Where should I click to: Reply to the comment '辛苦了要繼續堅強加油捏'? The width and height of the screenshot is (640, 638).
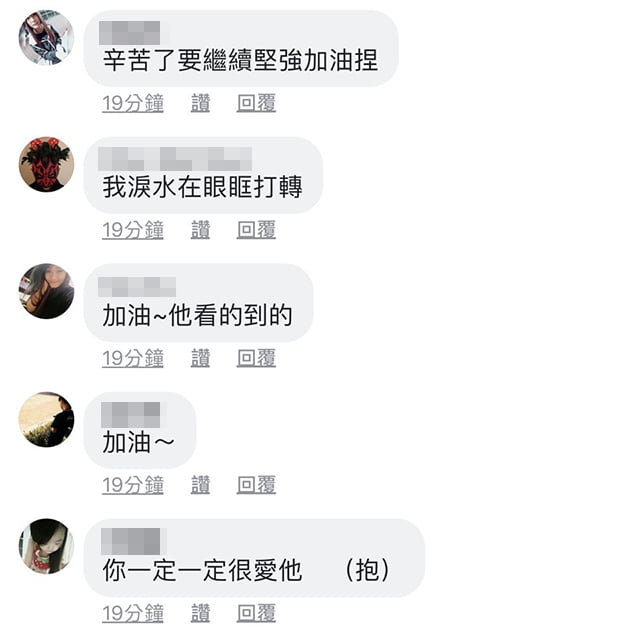pyautogui.click(x=256, y=103)
